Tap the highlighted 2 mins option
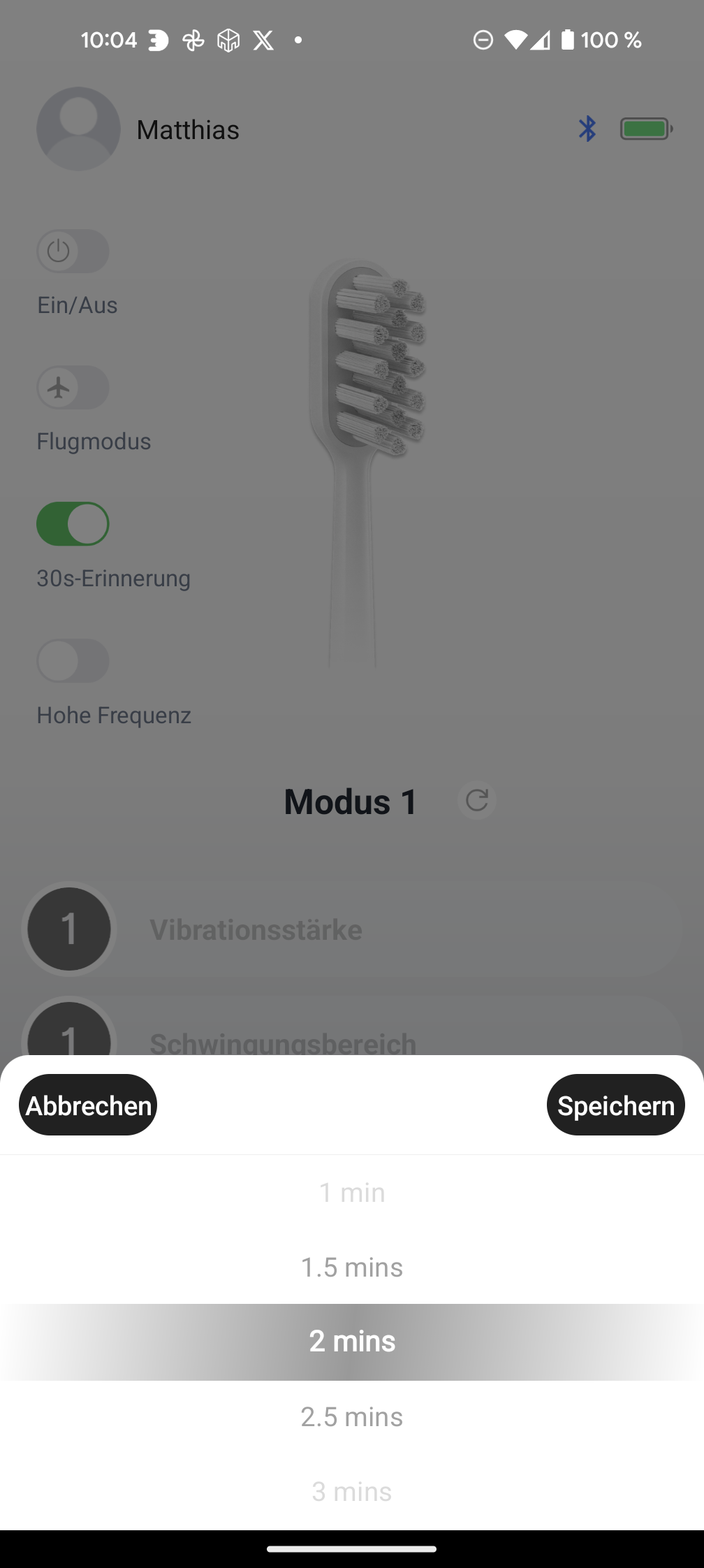 pyautogui.click(x=352, y=1342)
